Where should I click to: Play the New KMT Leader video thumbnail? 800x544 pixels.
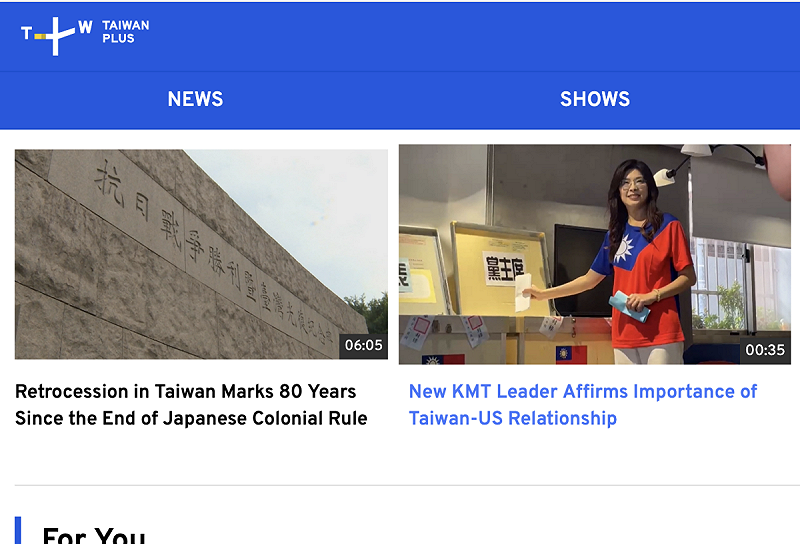[595, 254]
